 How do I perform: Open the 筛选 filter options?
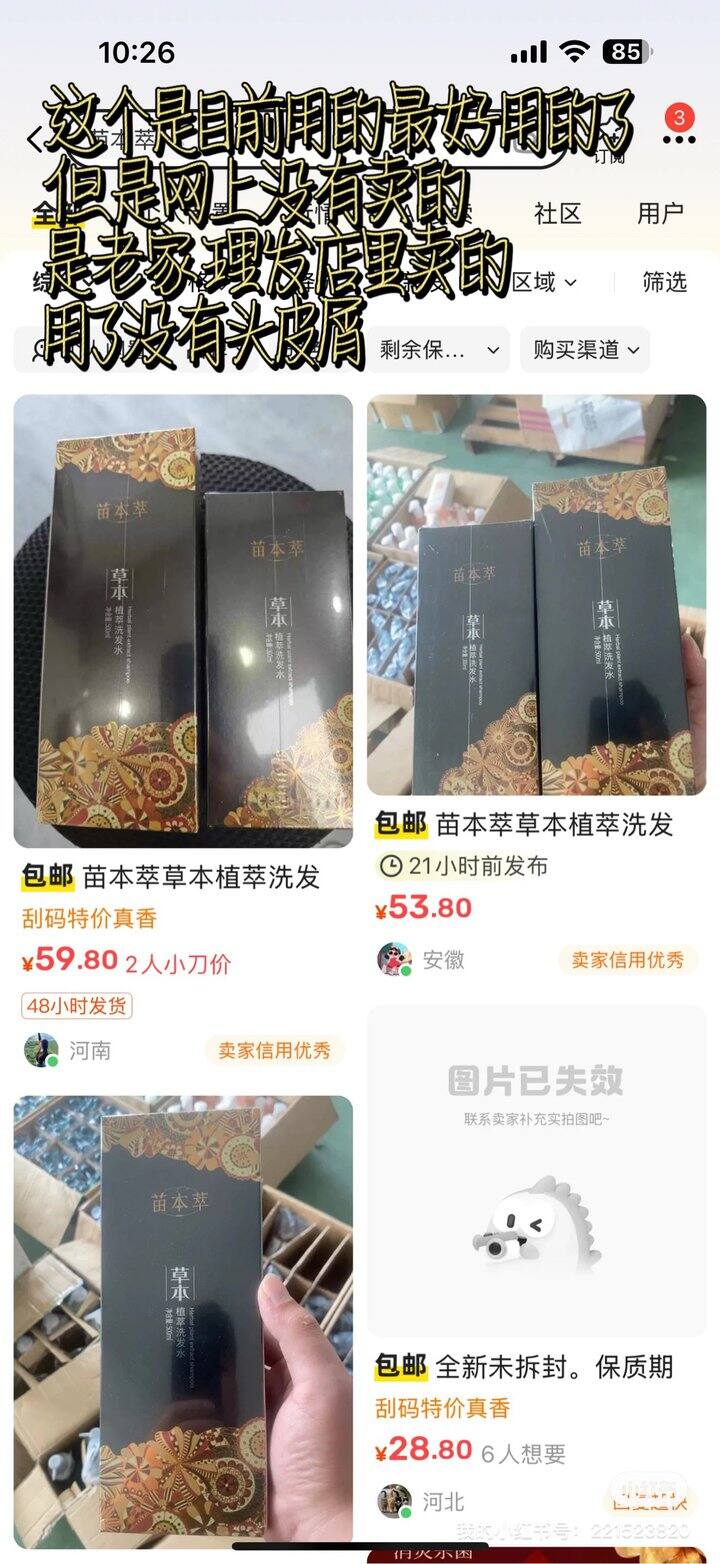664,282
